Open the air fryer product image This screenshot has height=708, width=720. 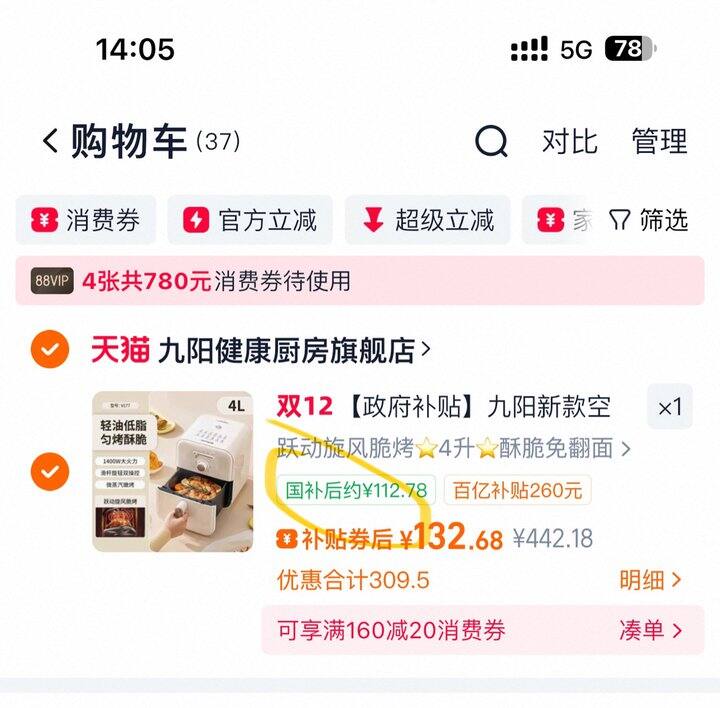[173, 470]
